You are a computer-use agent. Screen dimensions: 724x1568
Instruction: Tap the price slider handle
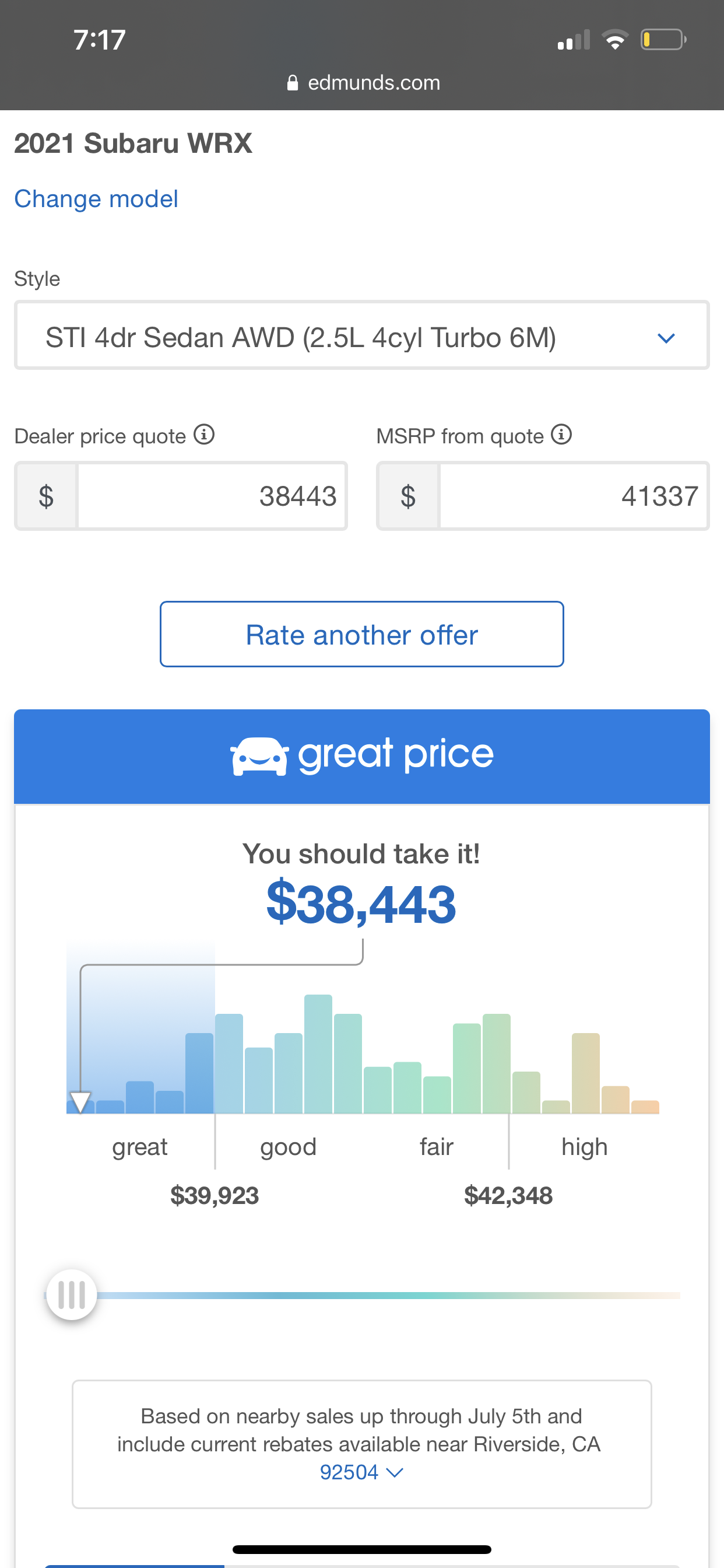click(x=71, y=1294)
